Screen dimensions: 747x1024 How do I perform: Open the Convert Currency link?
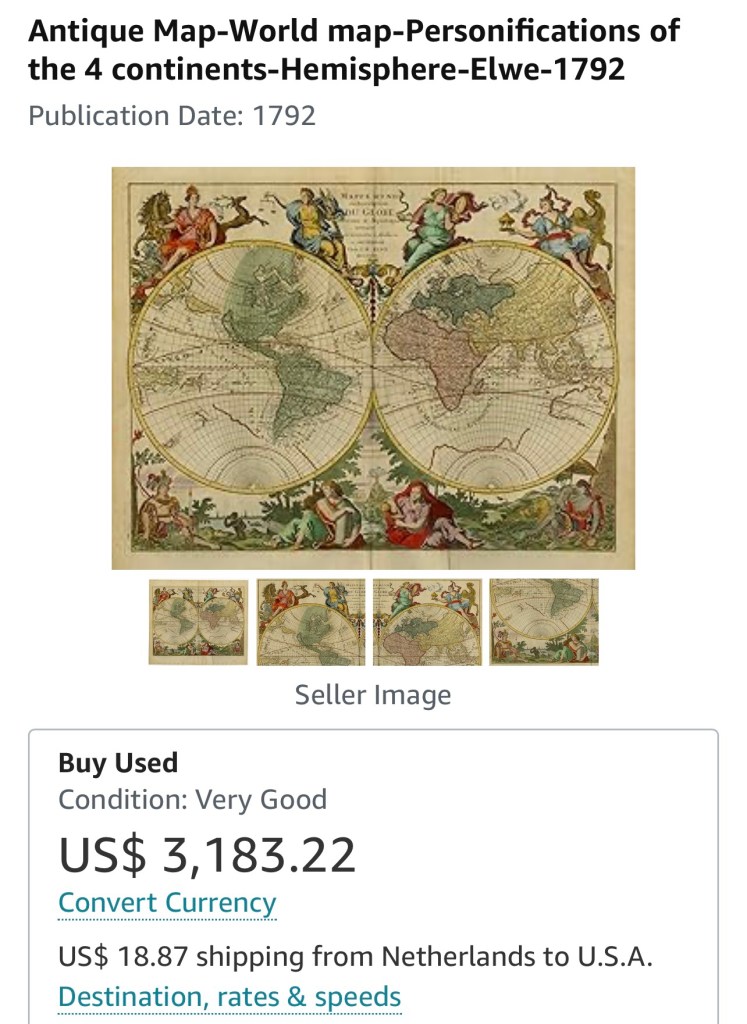pos(167,903)
